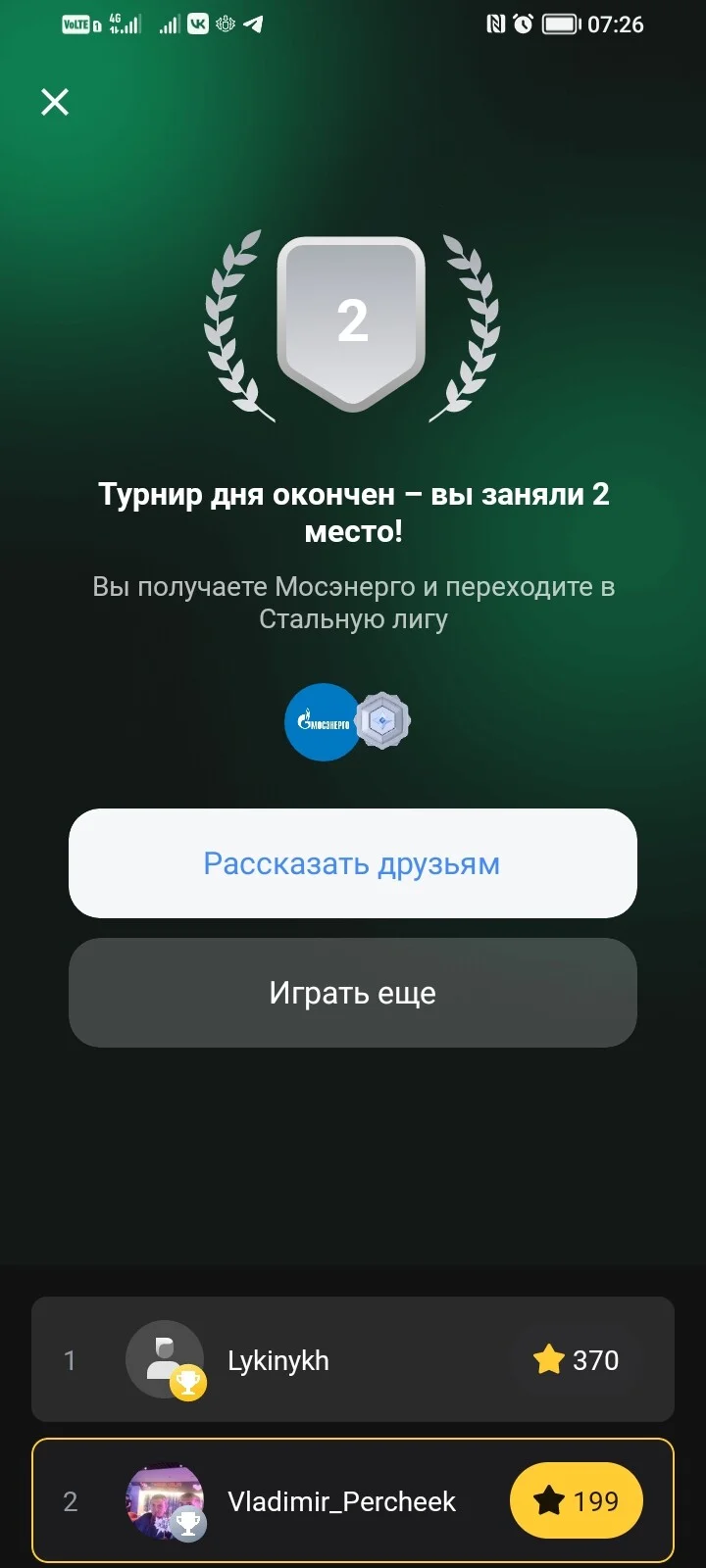This screenshot has width=706, height=1568.
Task: Close the tournament results screen
Action: 55,102
